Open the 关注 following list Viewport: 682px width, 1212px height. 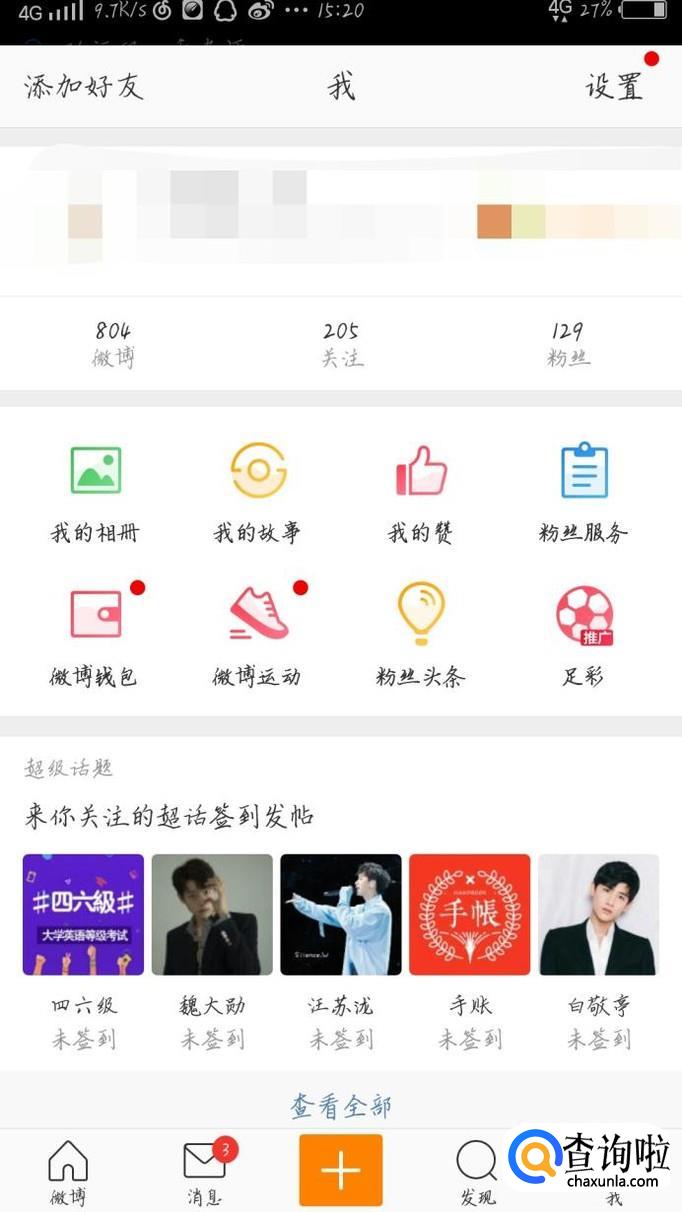(341, 343)
